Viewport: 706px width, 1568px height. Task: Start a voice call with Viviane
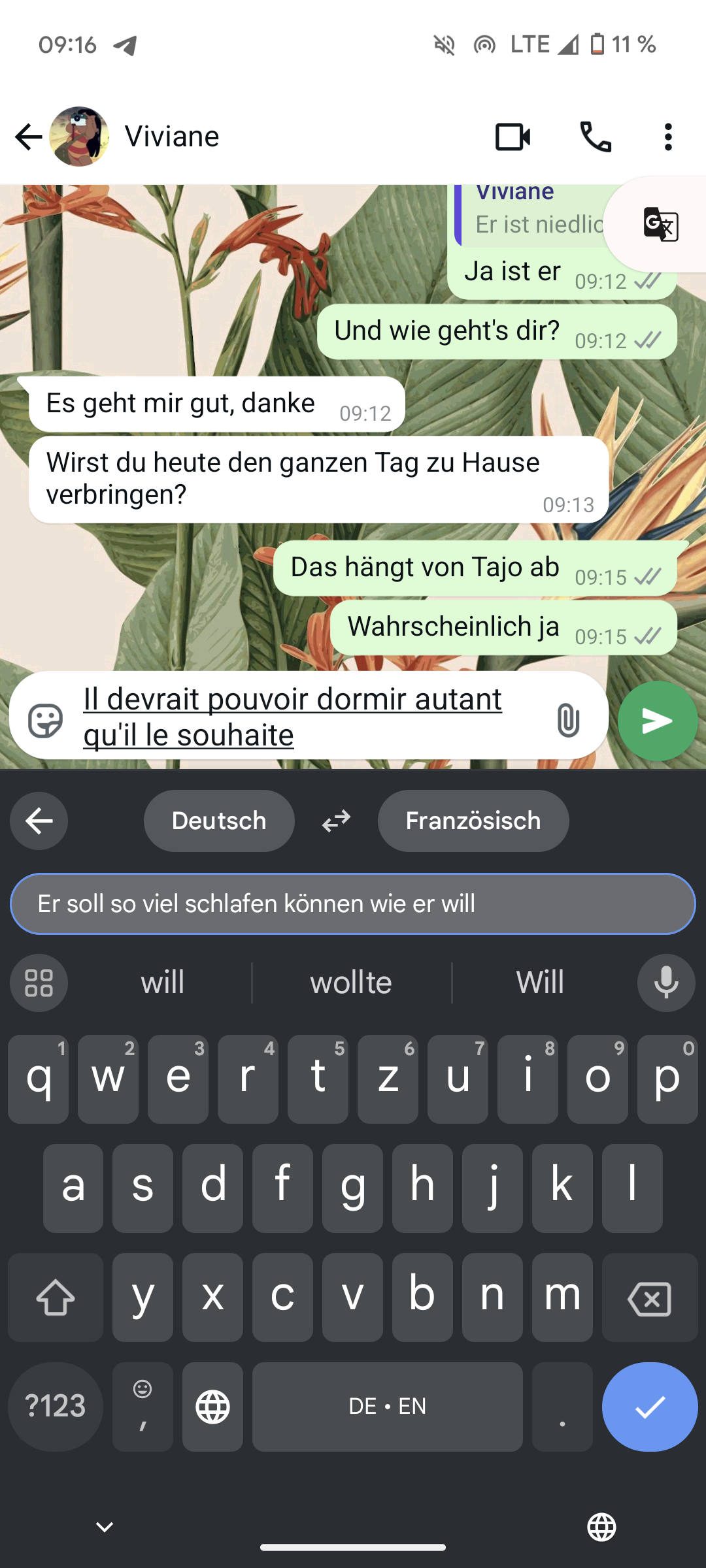click(596, 137)
